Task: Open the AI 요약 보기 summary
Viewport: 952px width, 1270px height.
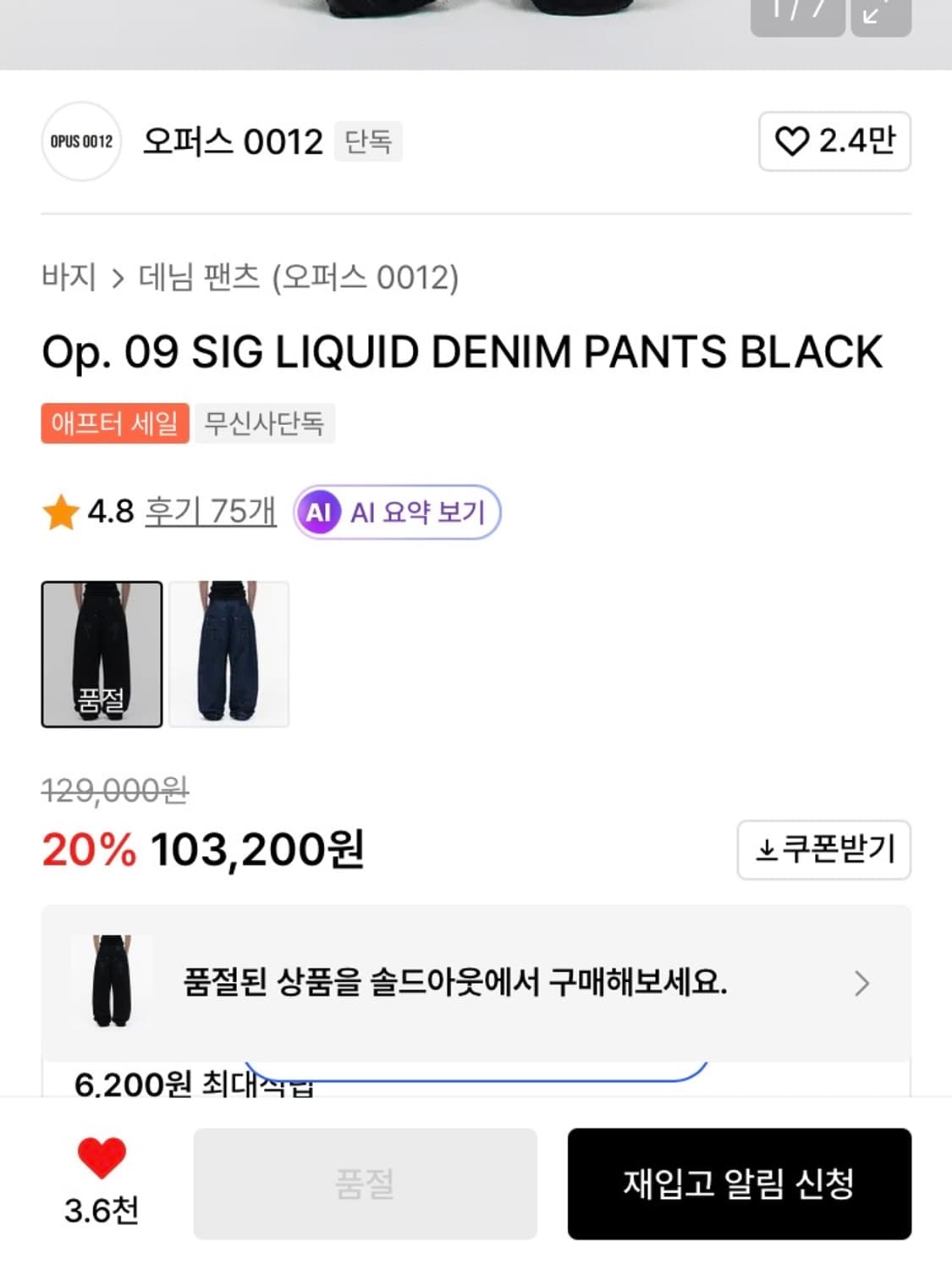Action: 397,511
